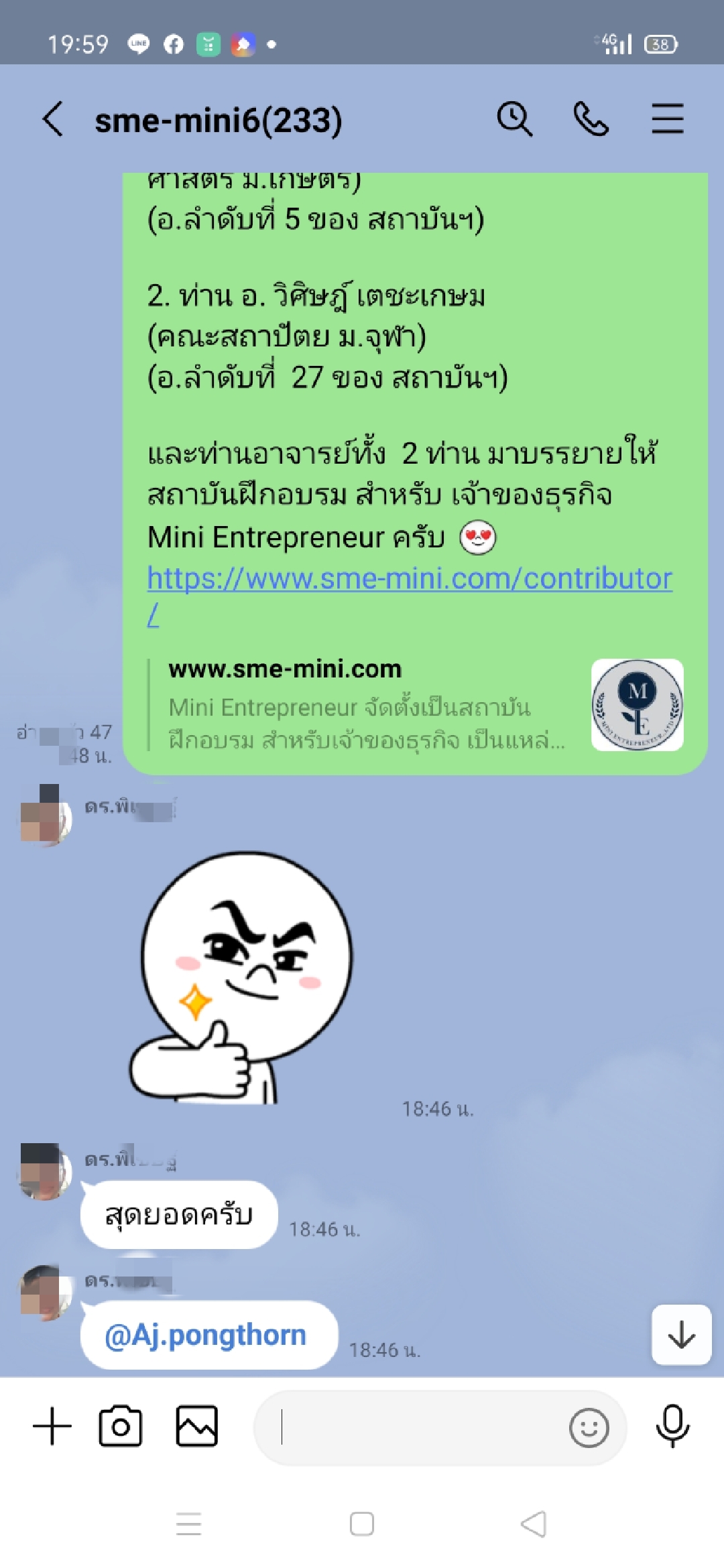724x1568 pixels.
Task: Tap the @Aj.pongthorn mention
Action: pyautogui.click(x=205, y=1335)
